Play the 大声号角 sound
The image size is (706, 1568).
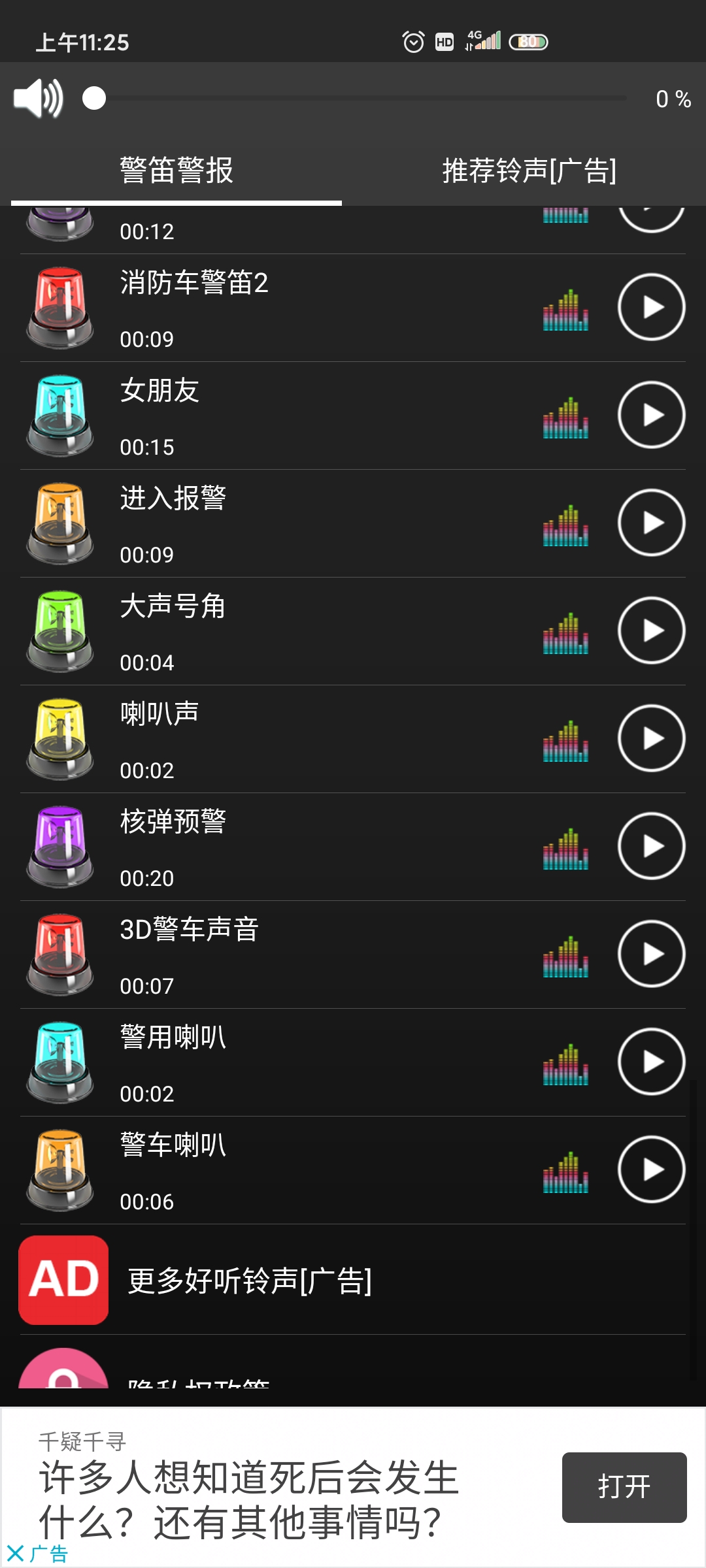tap(651, 630)
